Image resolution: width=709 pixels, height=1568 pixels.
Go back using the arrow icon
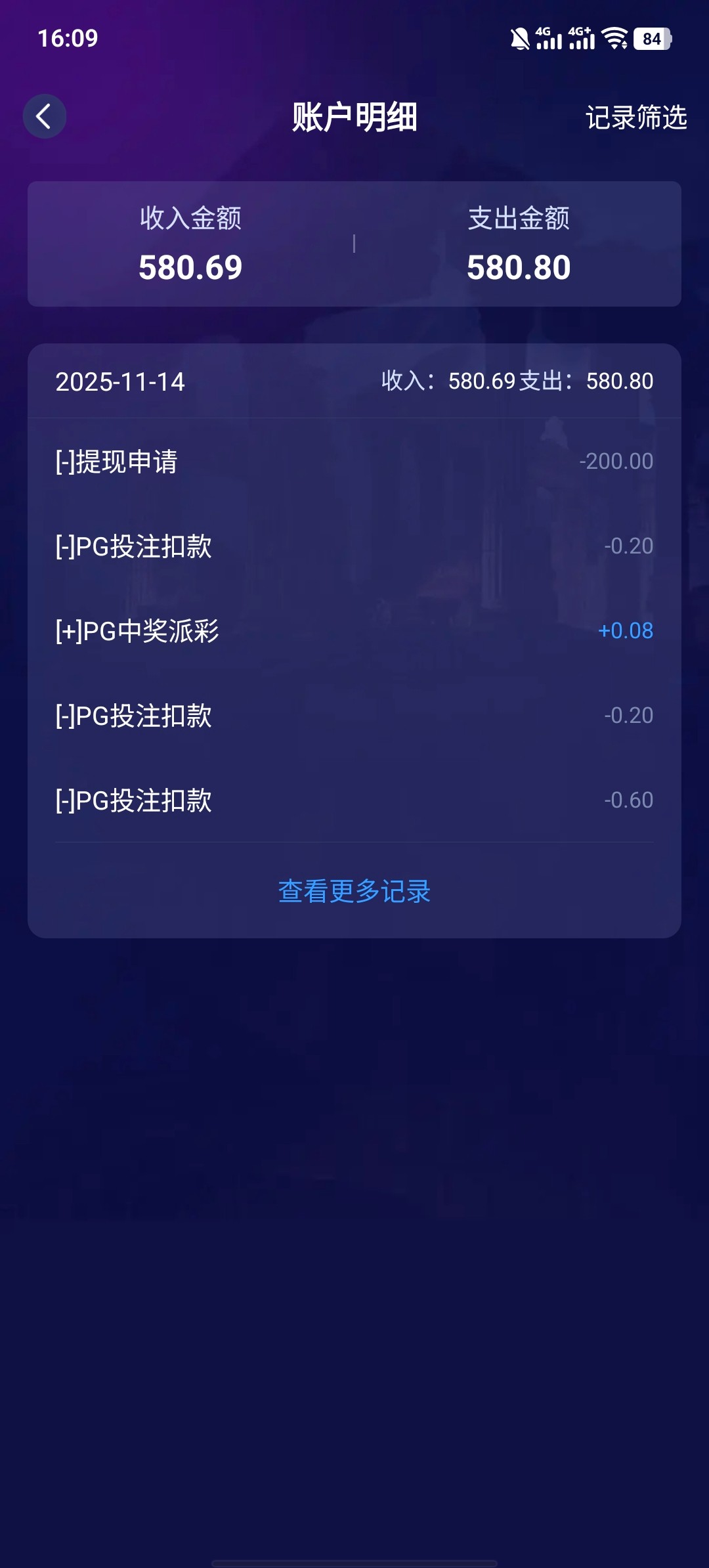[x=45, y=117]
